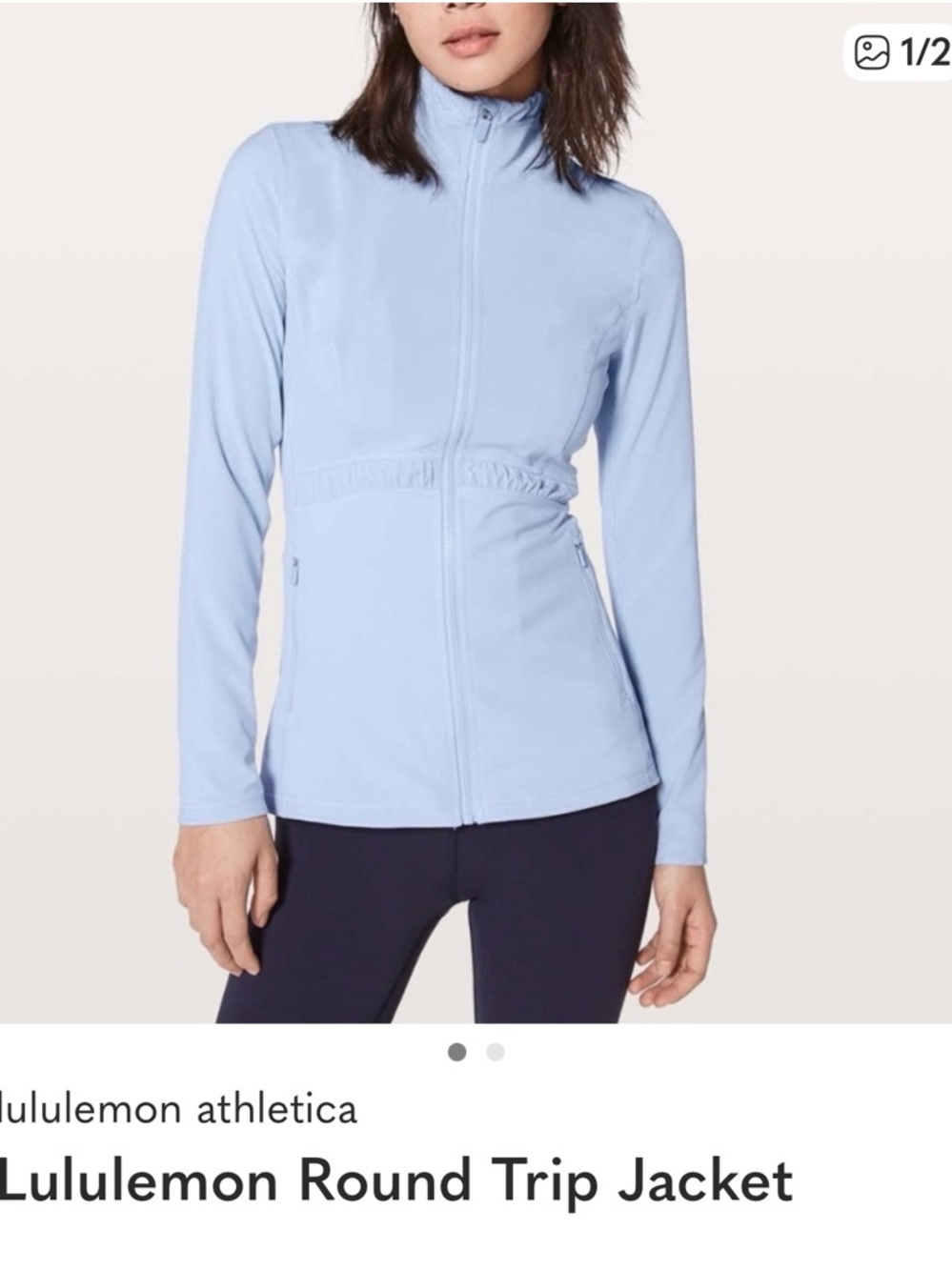Image resolution: width=952 pixels, height=1270 pixels.
Task: Open the second product photo from the dot indicator
Action: click(496, 1053)
